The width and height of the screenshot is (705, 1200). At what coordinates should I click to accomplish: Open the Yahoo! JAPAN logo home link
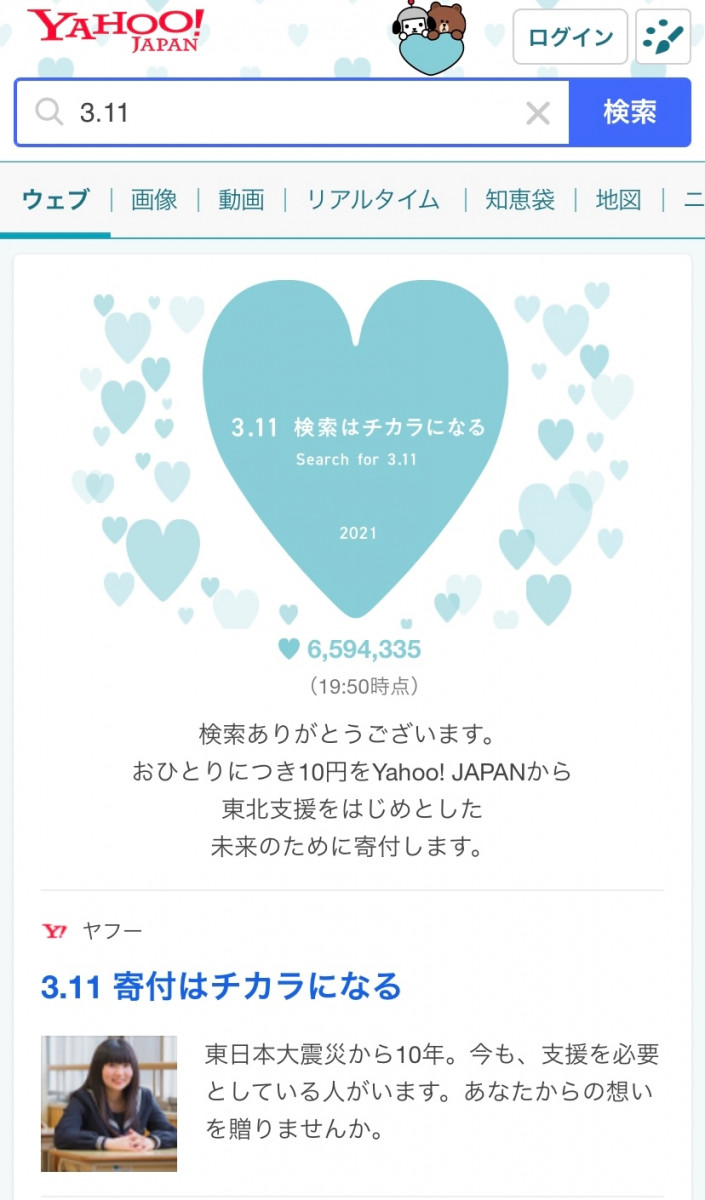116,30
